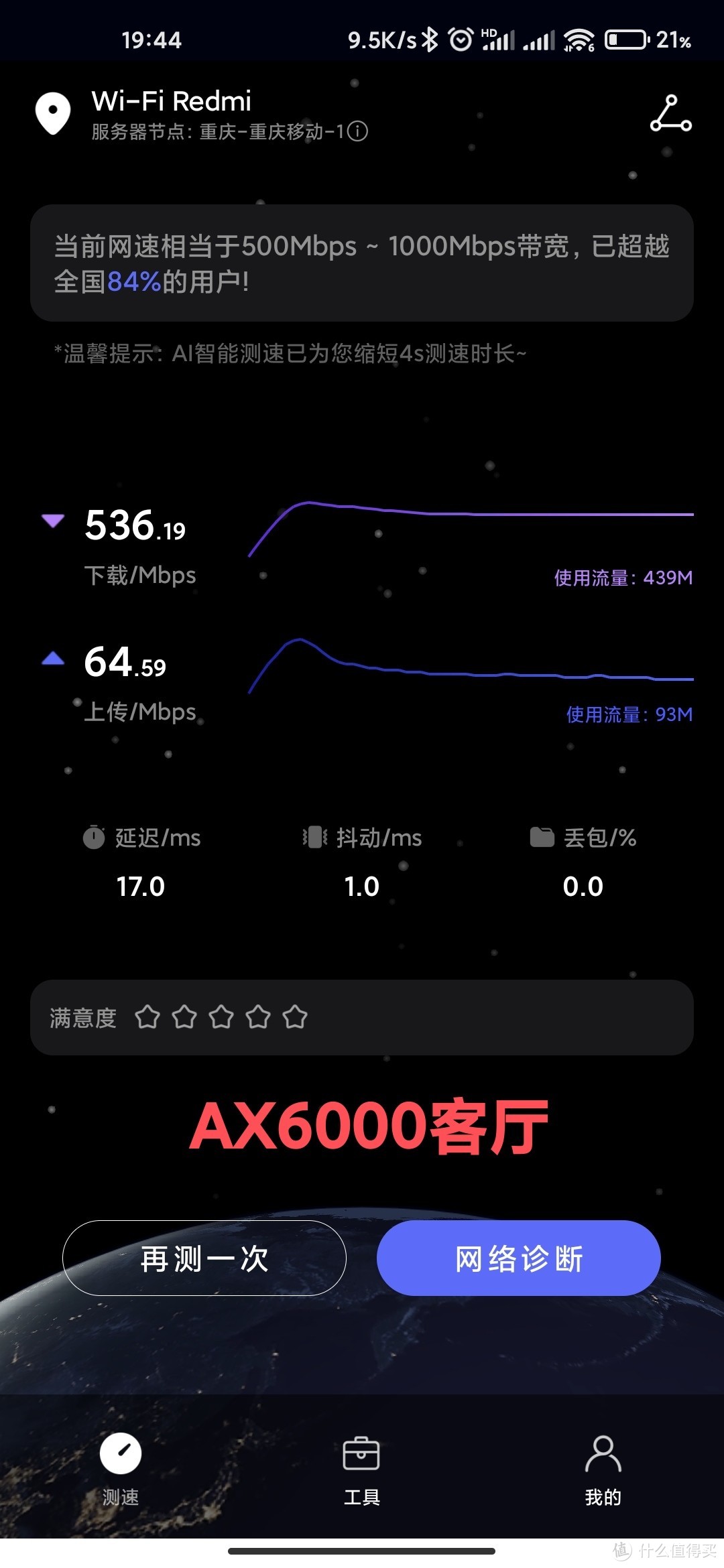Screen dimensions: 724x1568
Task: Select the stopwatch icon beside 延迟/ms
Action: 95,838
